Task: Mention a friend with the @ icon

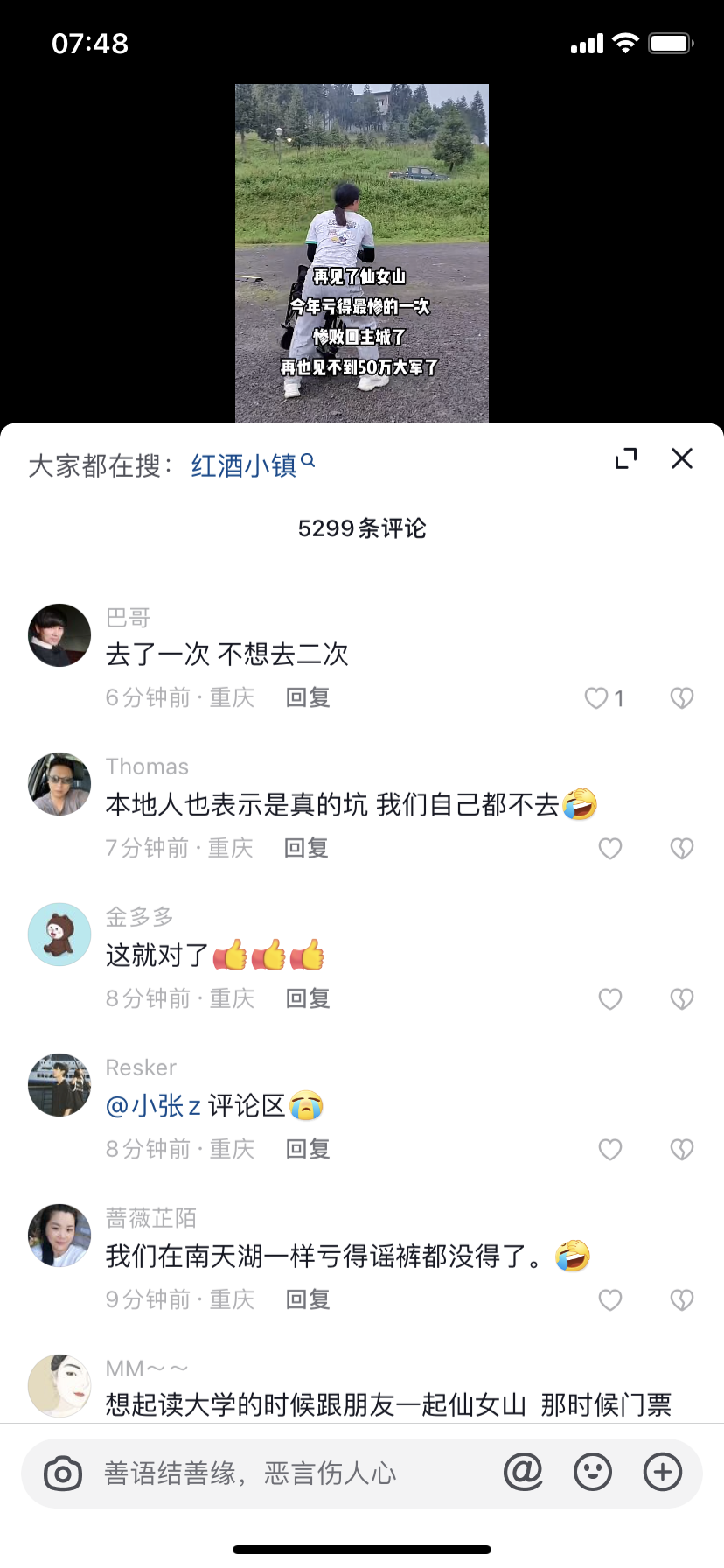Action: 523,1473
